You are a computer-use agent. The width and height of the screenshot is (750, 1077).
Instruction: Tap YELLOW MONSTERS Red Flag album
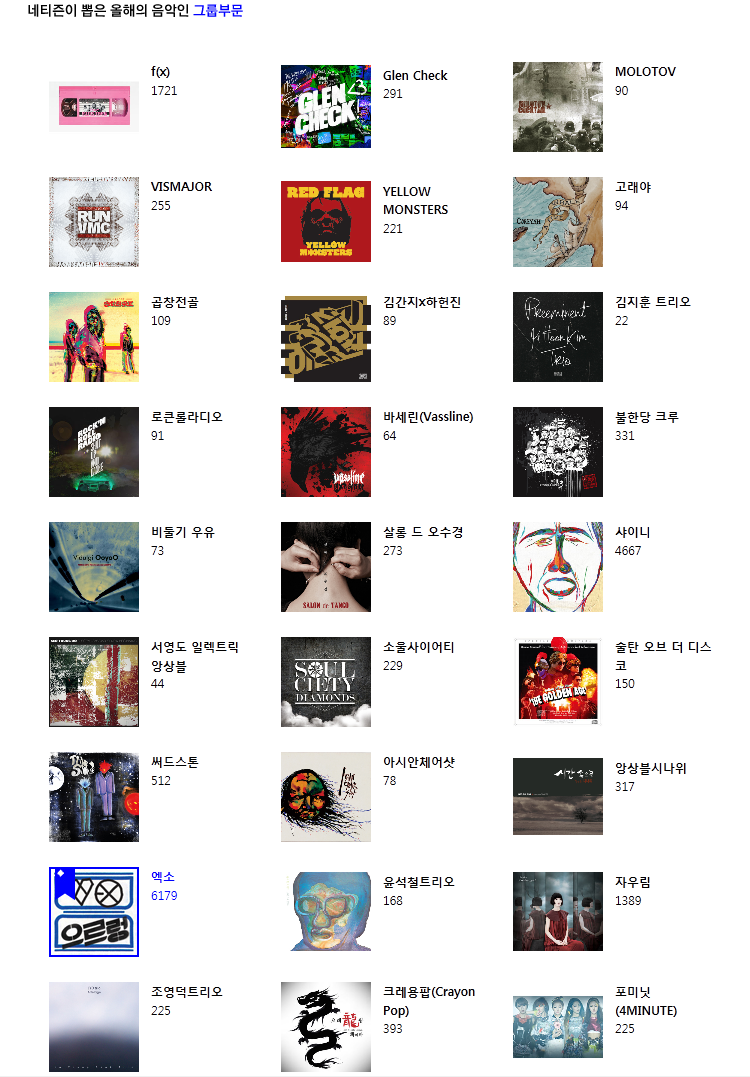tap(326, 222)
